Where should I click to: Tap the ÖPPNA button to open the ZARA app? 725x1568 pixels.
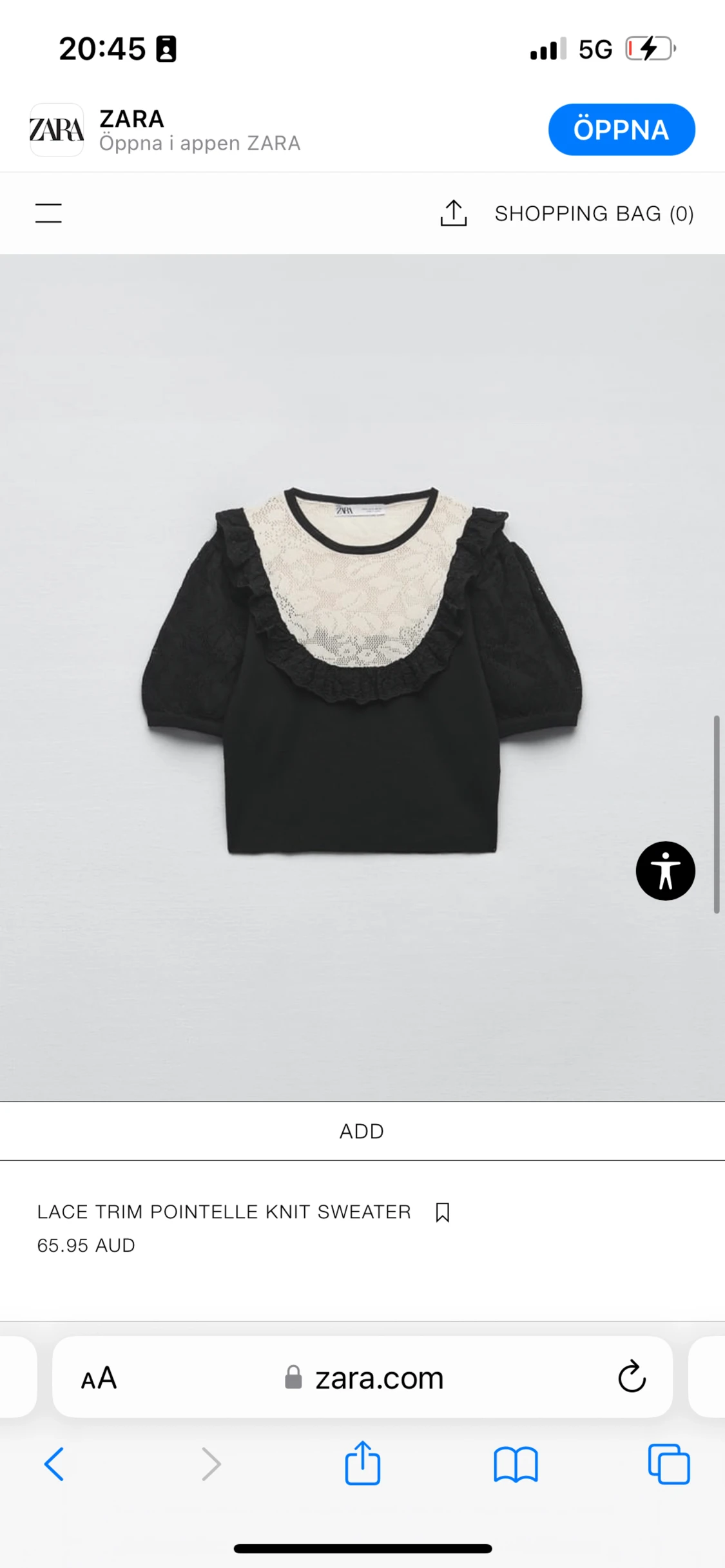coord(621,129)
